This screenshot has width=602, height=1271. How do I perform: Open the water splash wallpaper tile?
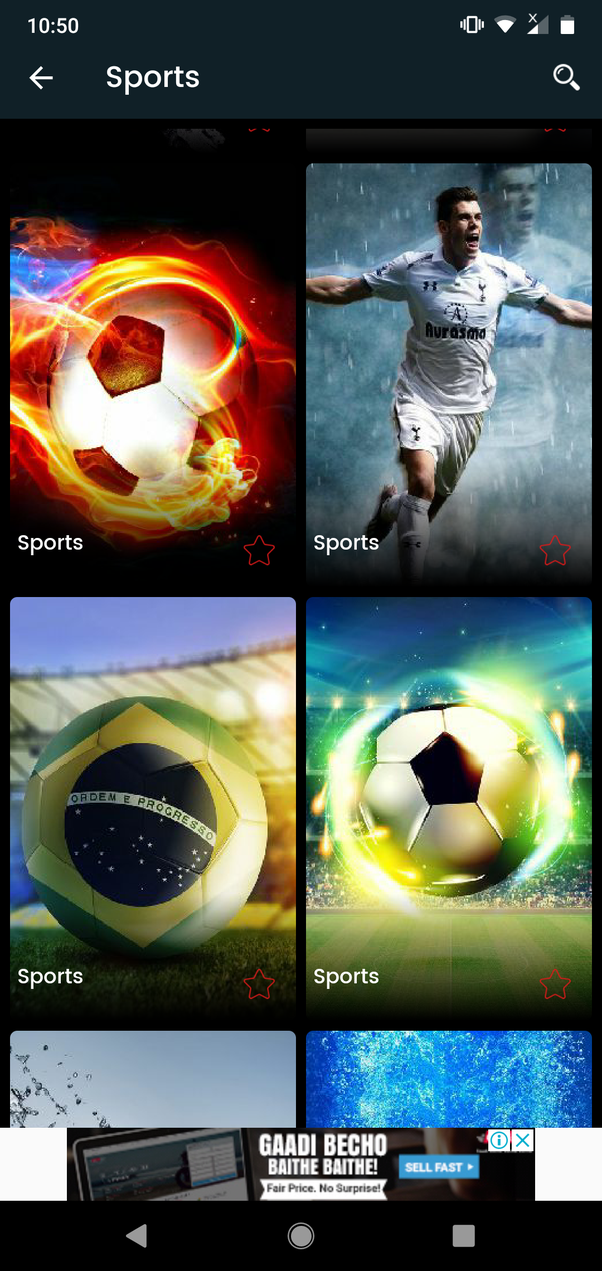click(x=153, y=1079)
